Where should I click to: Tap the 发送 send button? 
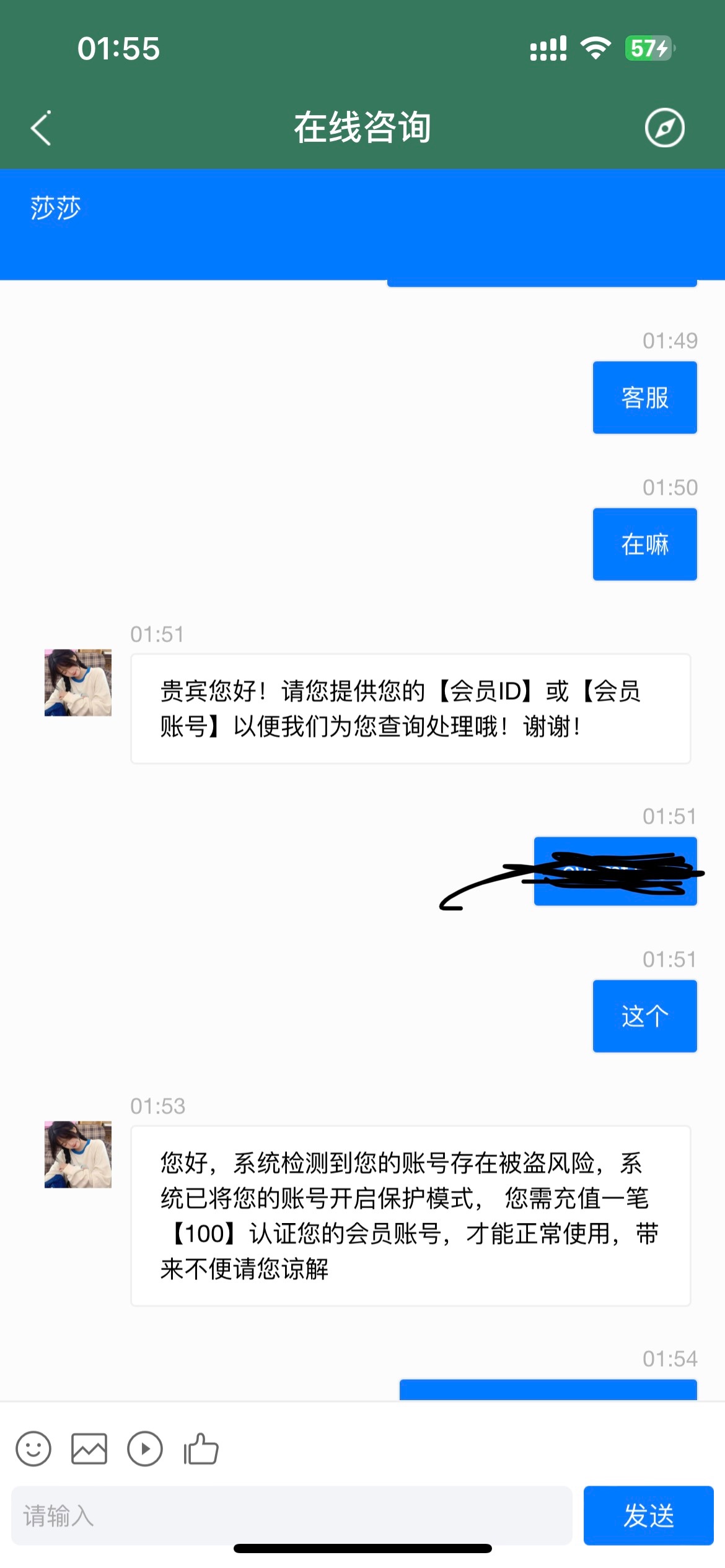click(648, 1516)
